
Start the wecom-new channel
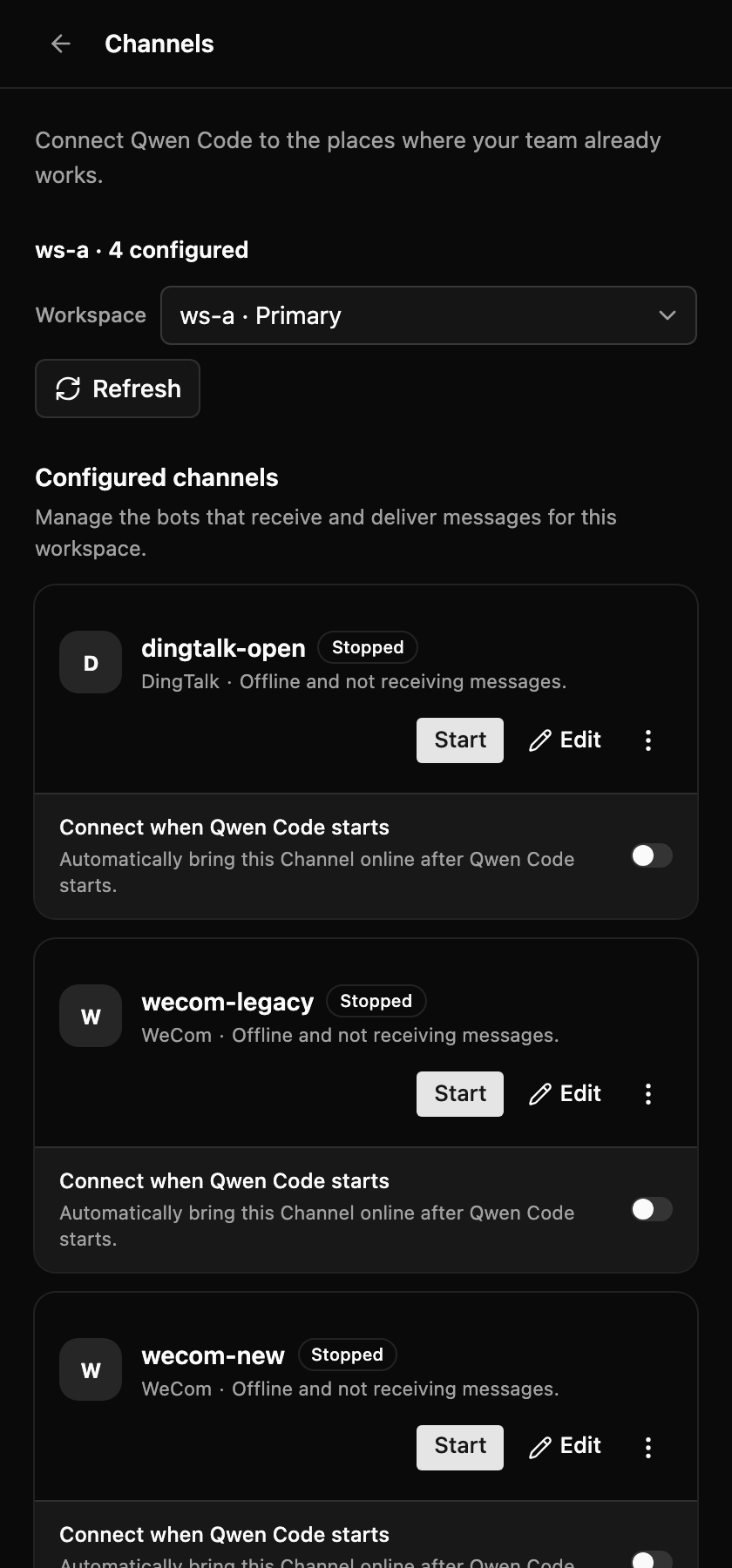[x=460, y=1448]
